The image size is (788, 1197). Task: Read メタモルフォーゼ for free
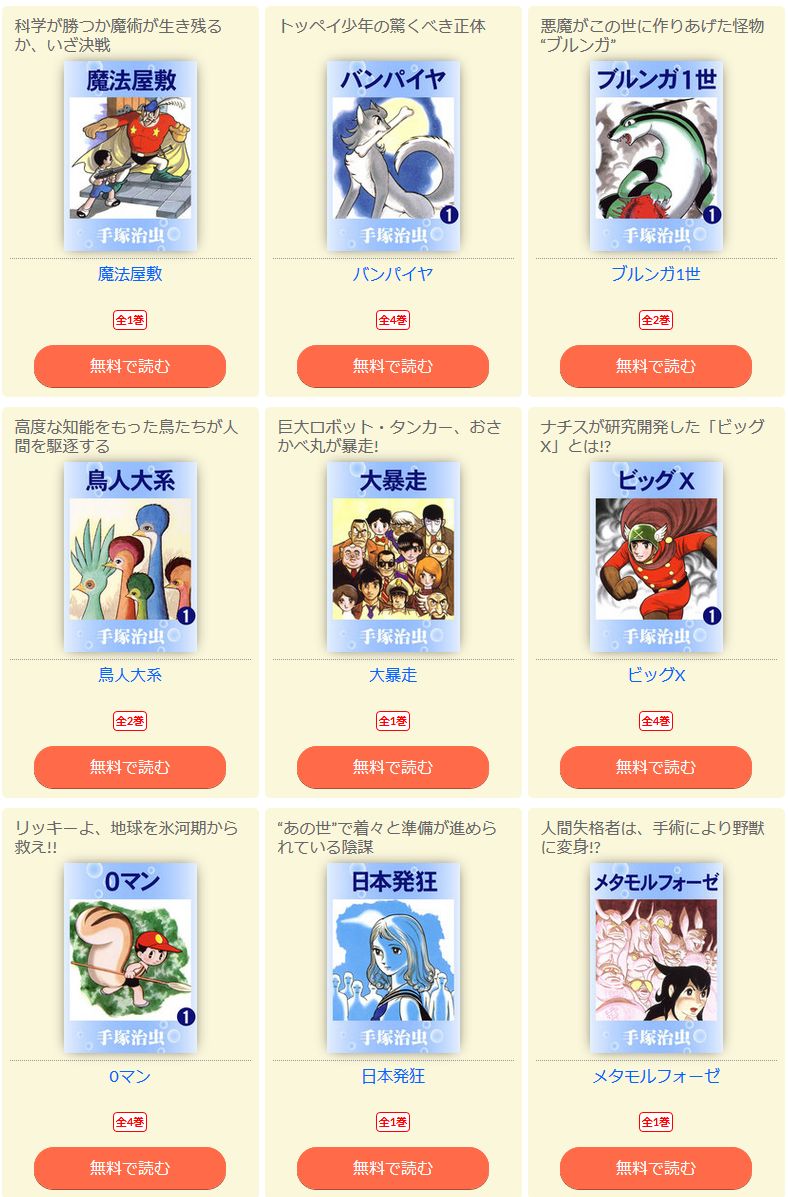[x=656, y=1168]
